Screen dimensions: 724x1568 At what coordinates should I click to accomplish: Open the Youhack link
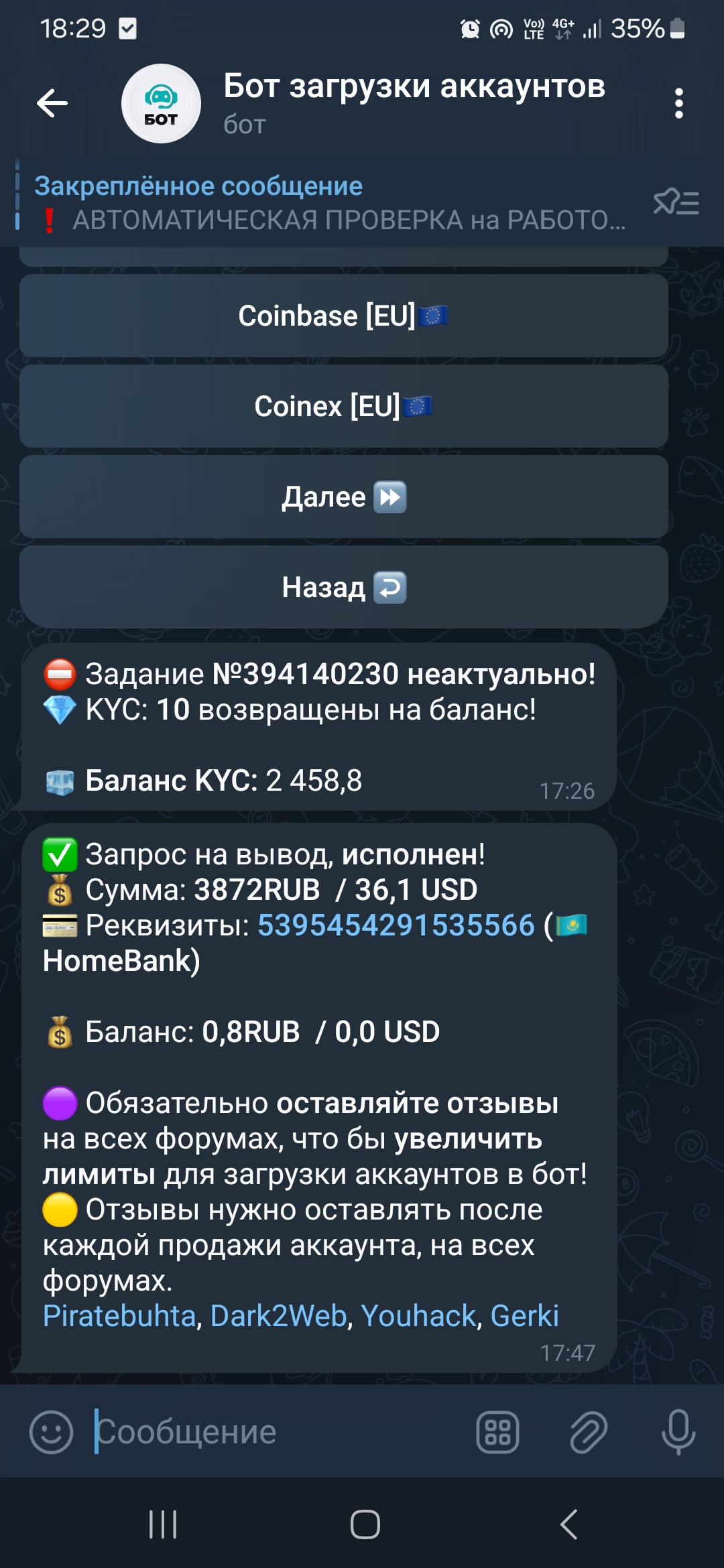click(418, 1315)
